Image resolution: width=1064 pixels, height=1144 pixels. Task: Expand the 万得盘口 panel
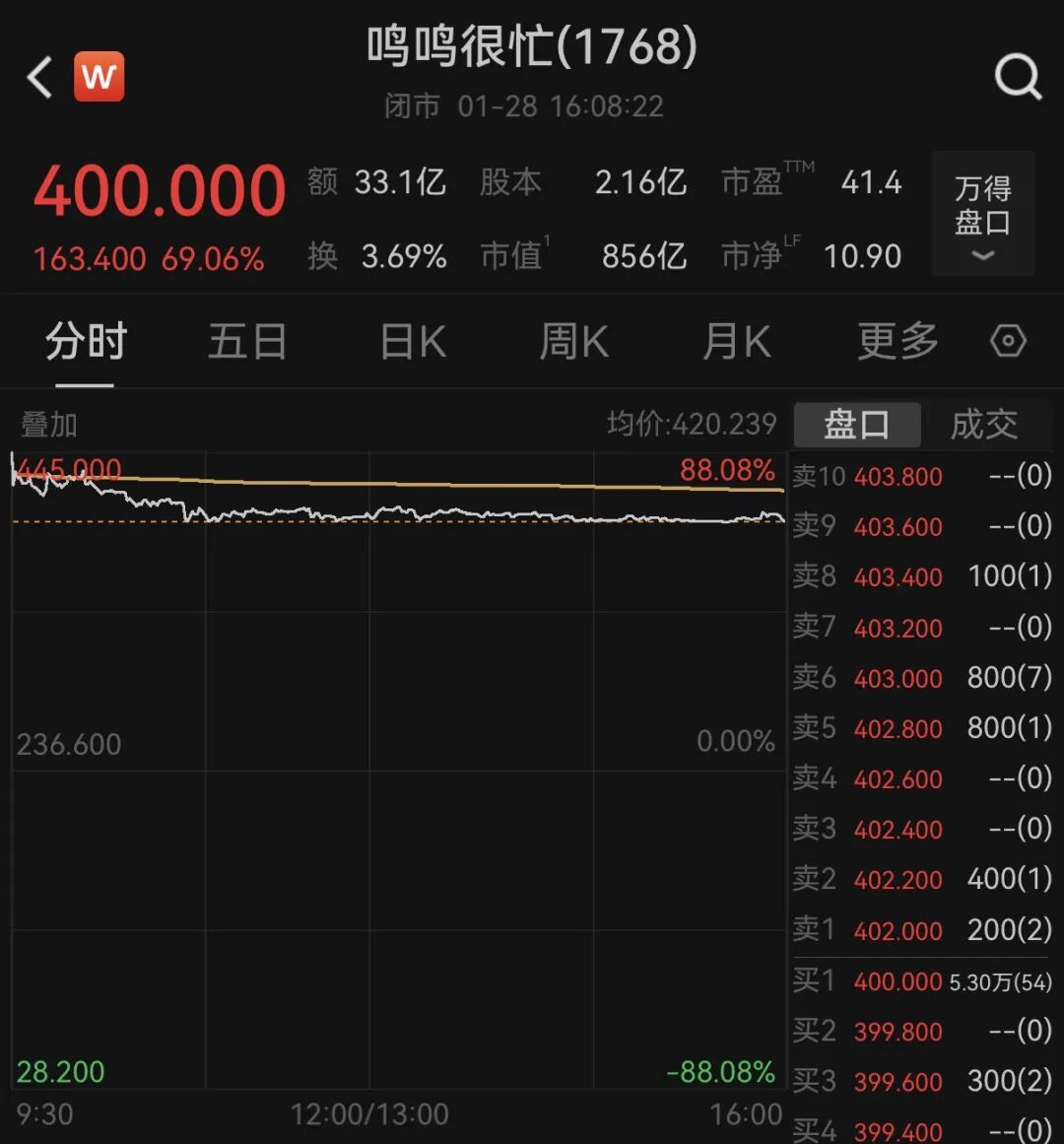coord(982,214)
